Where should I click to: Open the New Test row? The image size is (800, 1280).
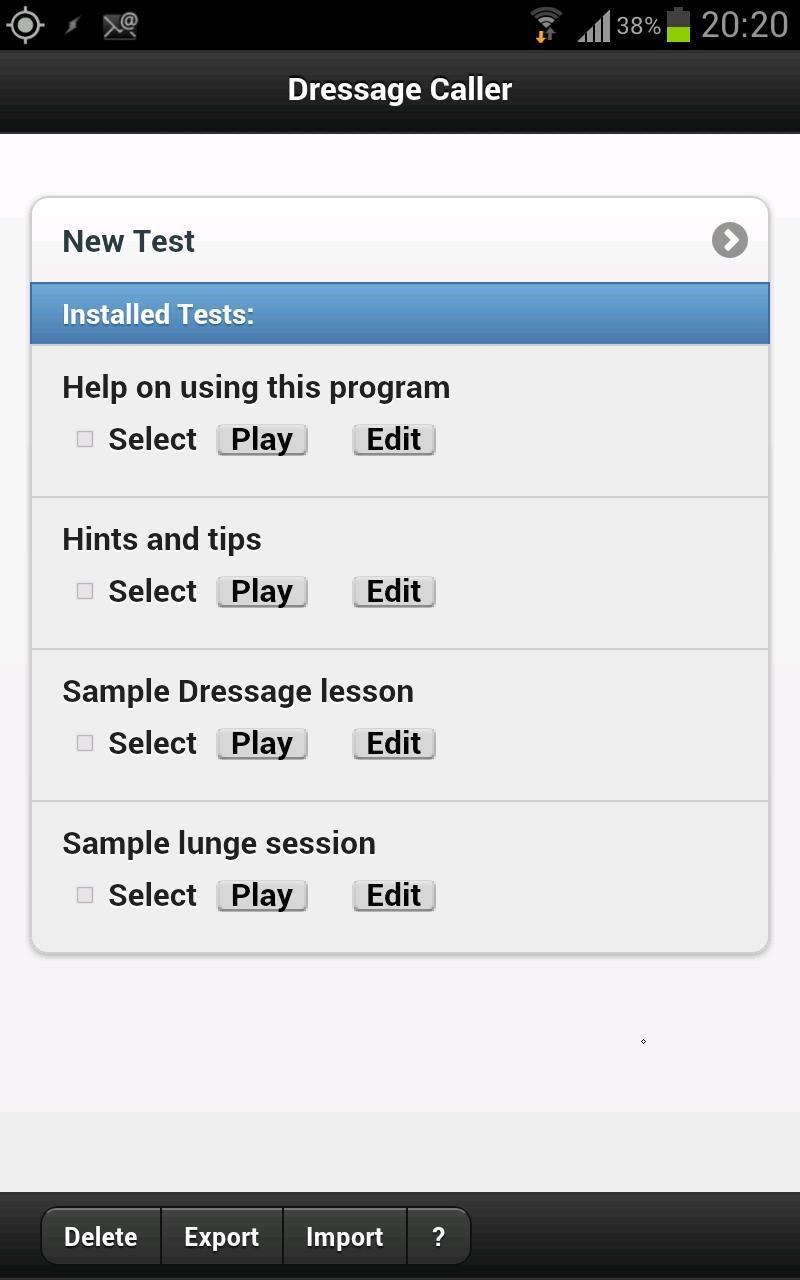[400, 241]
